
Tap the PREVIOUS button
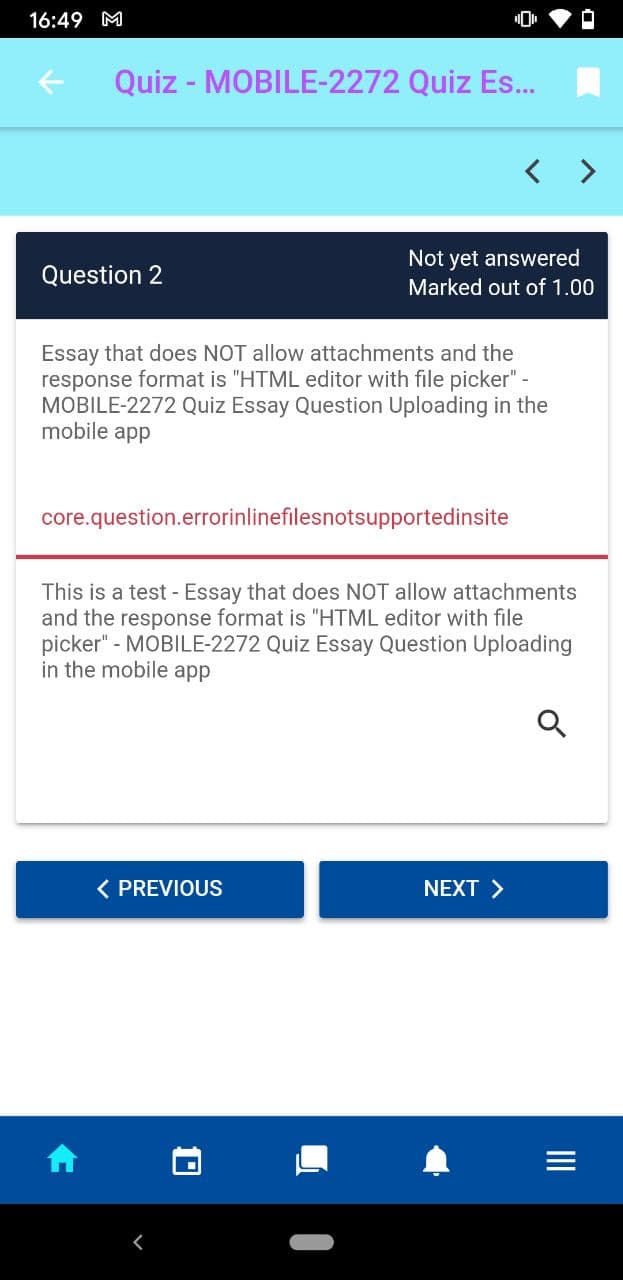(160, 889)
